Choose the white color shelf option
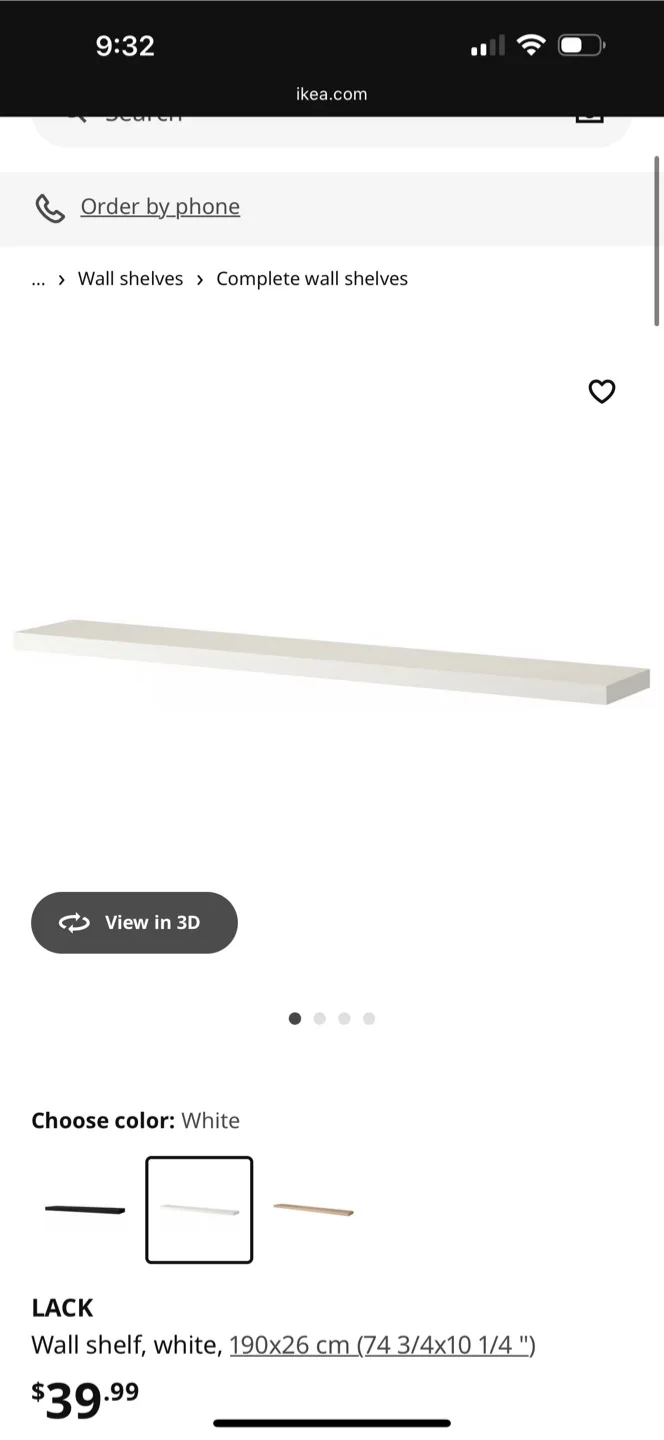The width and height of the screenshot is (664, 1440). [x=199, y=1210]
